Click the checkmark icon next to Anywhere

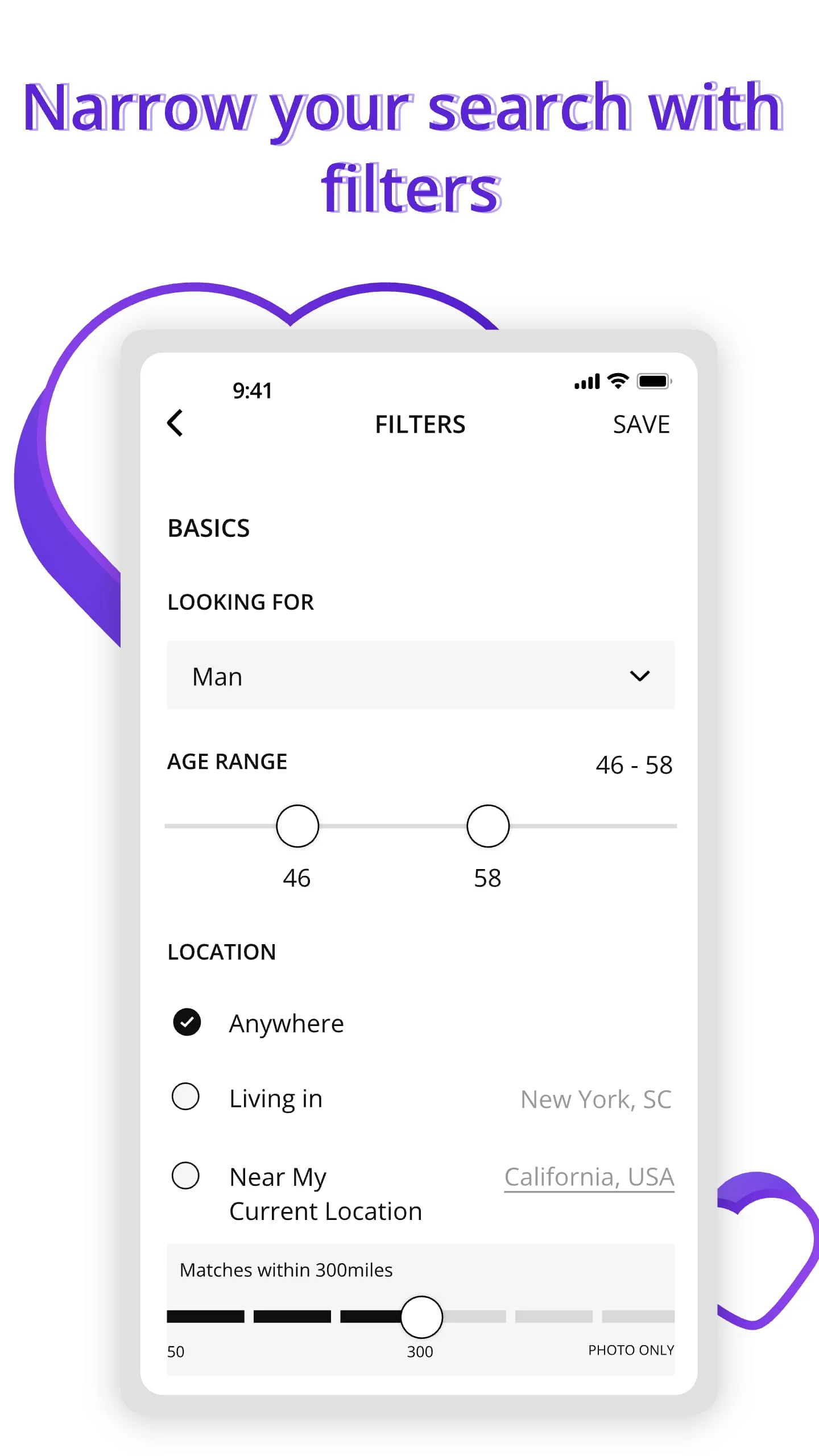coord(187,1022)
